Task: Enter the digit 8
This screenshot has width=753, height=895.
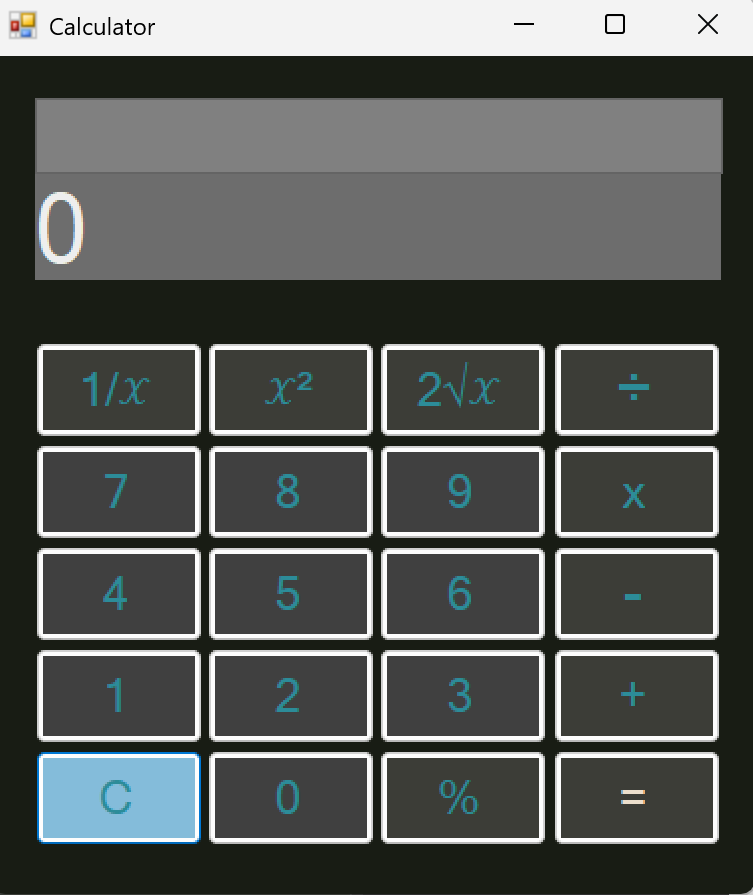Action: click(291, 492)
